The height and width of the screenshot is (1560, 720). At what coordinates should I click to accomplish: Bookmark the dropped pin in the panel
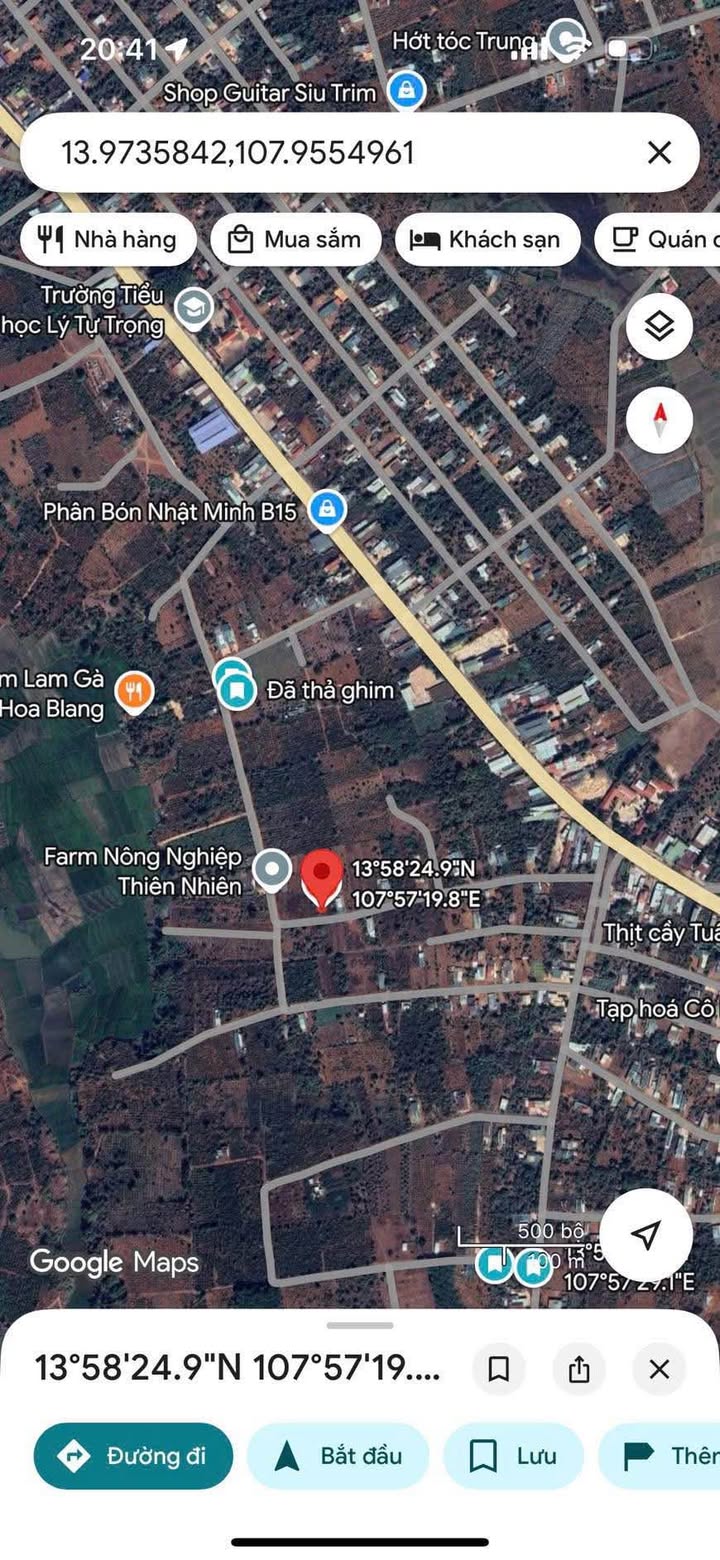[x=498, y=1369]
